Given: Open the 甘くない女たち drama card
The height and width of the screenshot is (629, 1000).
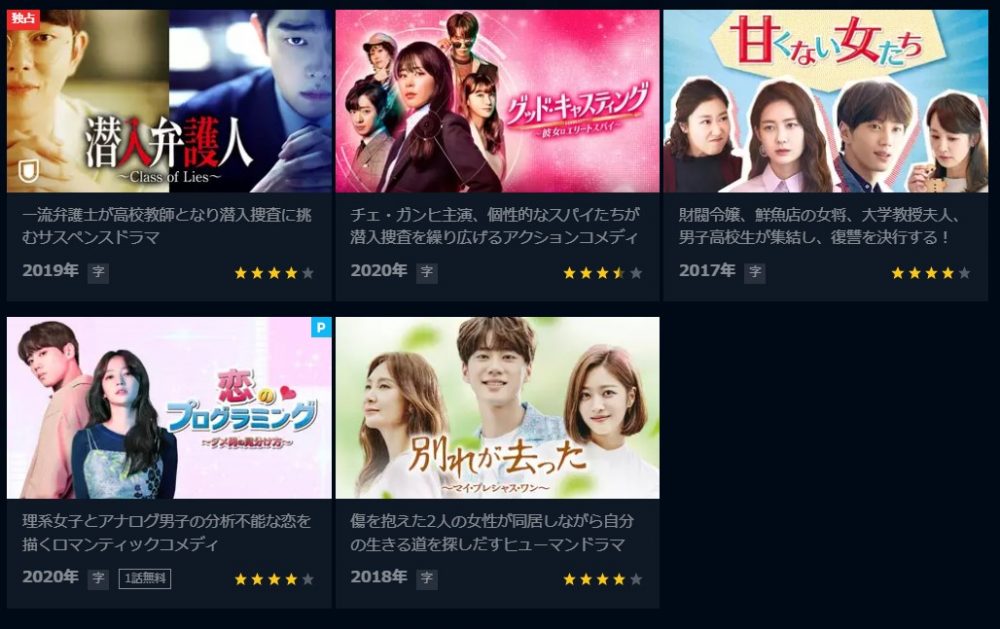Looking at the screenshot, I should [825, 101].
